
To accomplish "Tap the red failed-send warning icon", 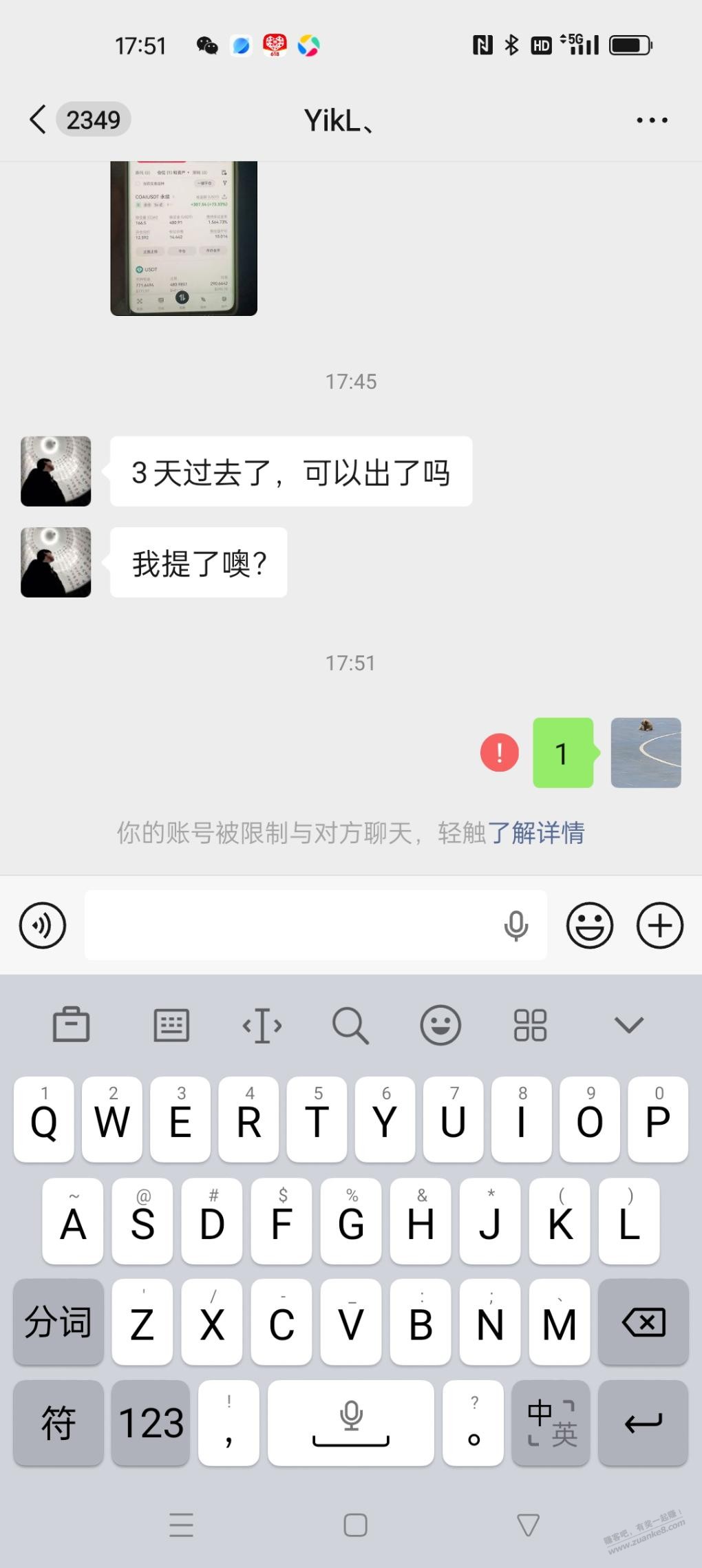I will pos(499,752).
